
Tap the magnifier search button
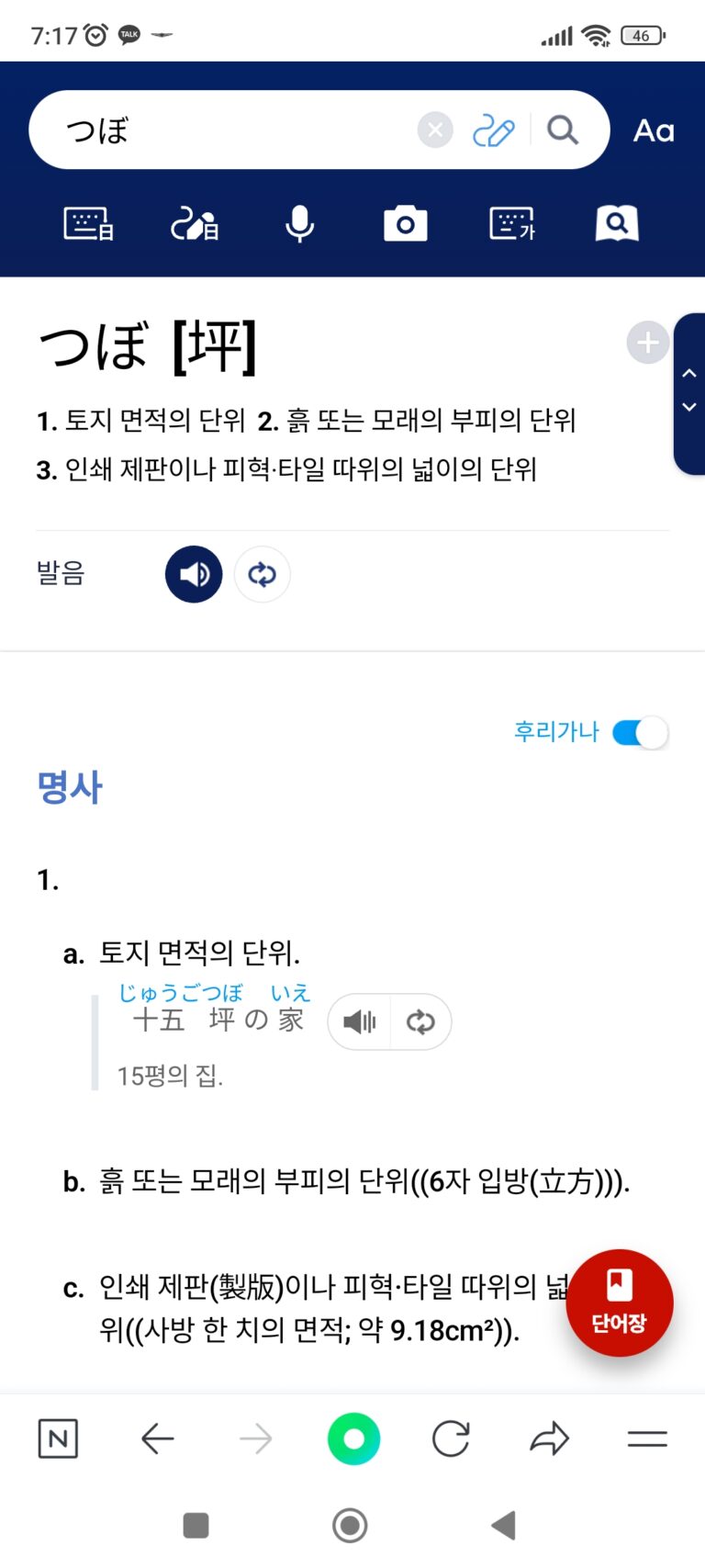pyautogui.click(x=563, y=130)
